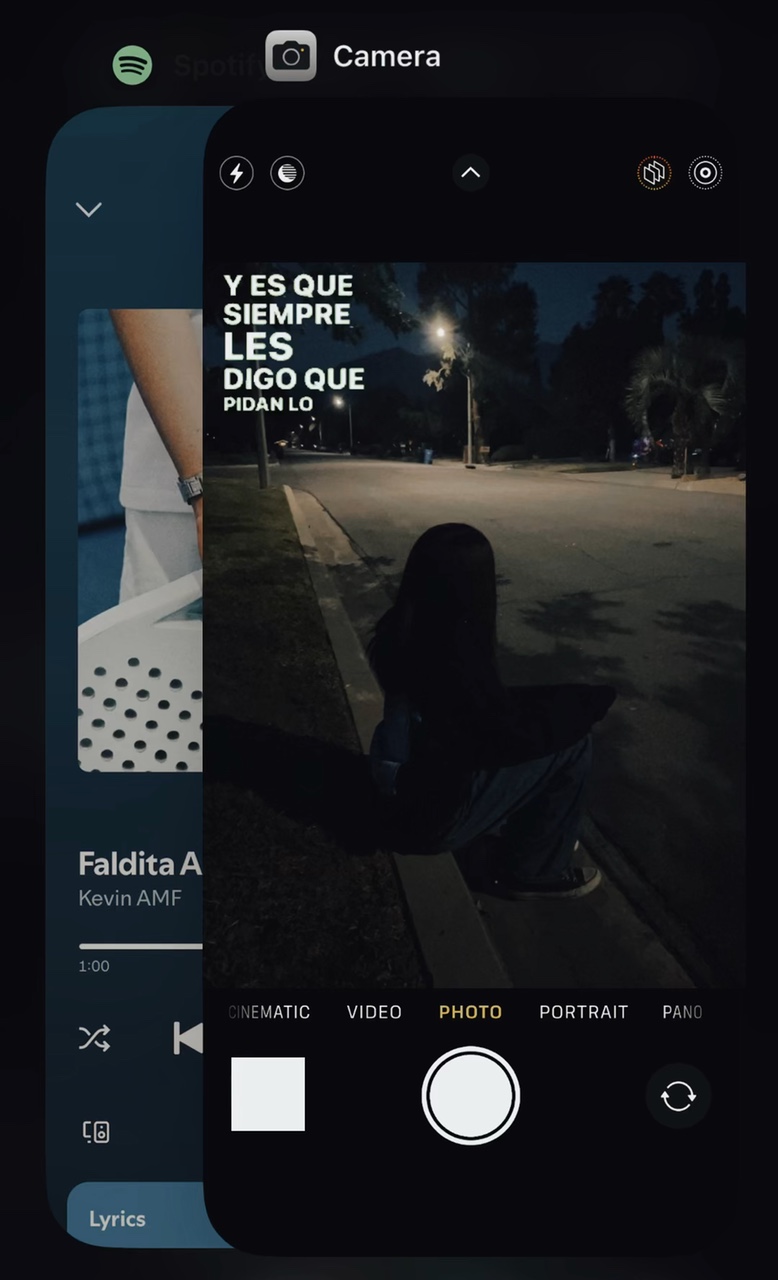Enable shuffle playback in Spotify
778x1280 pixels.
pos(94,1038)
